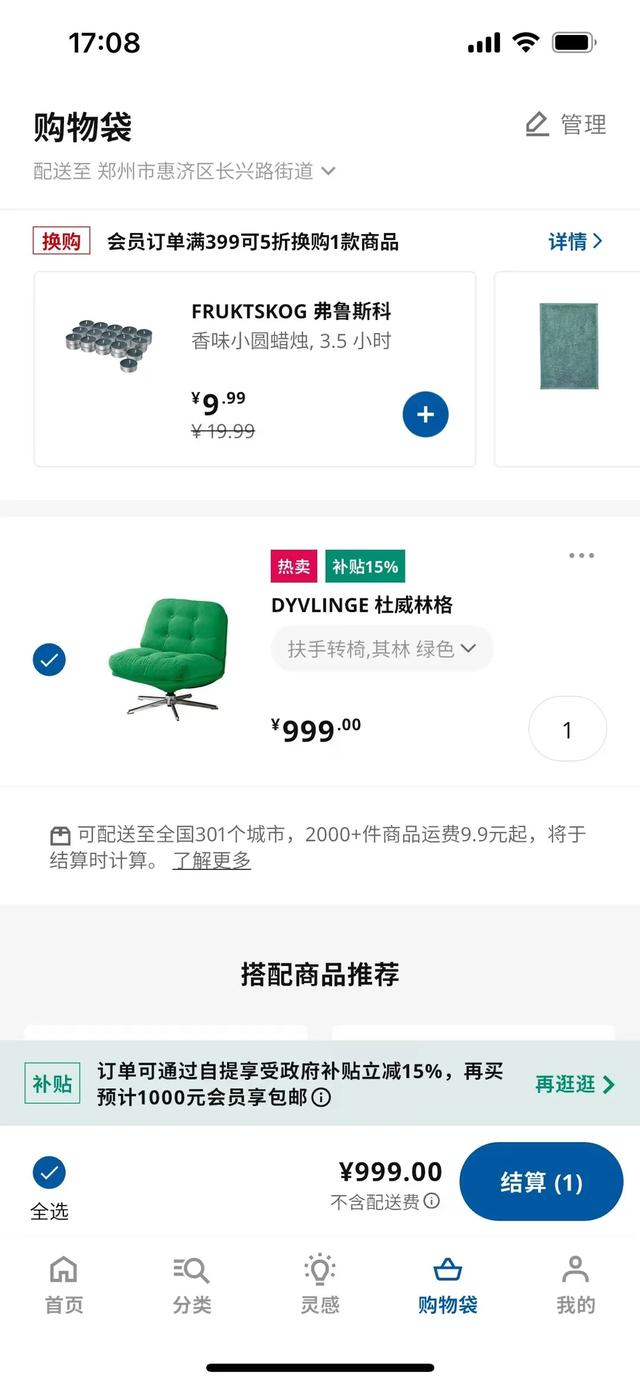Change the DYVLINGE quantity box
This screenshot has width=640, height=1385.
pos(567,729)
